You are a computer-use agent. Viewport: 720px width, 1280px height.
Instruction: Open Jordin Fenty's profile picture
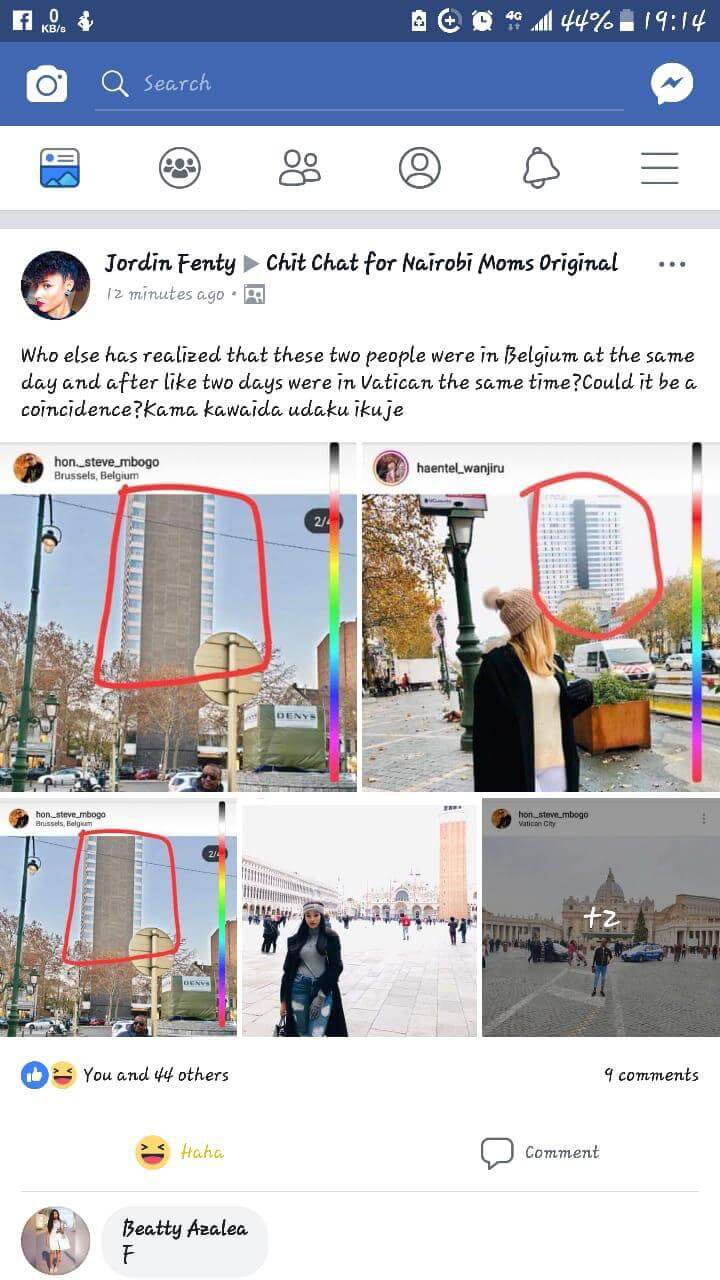55,284
